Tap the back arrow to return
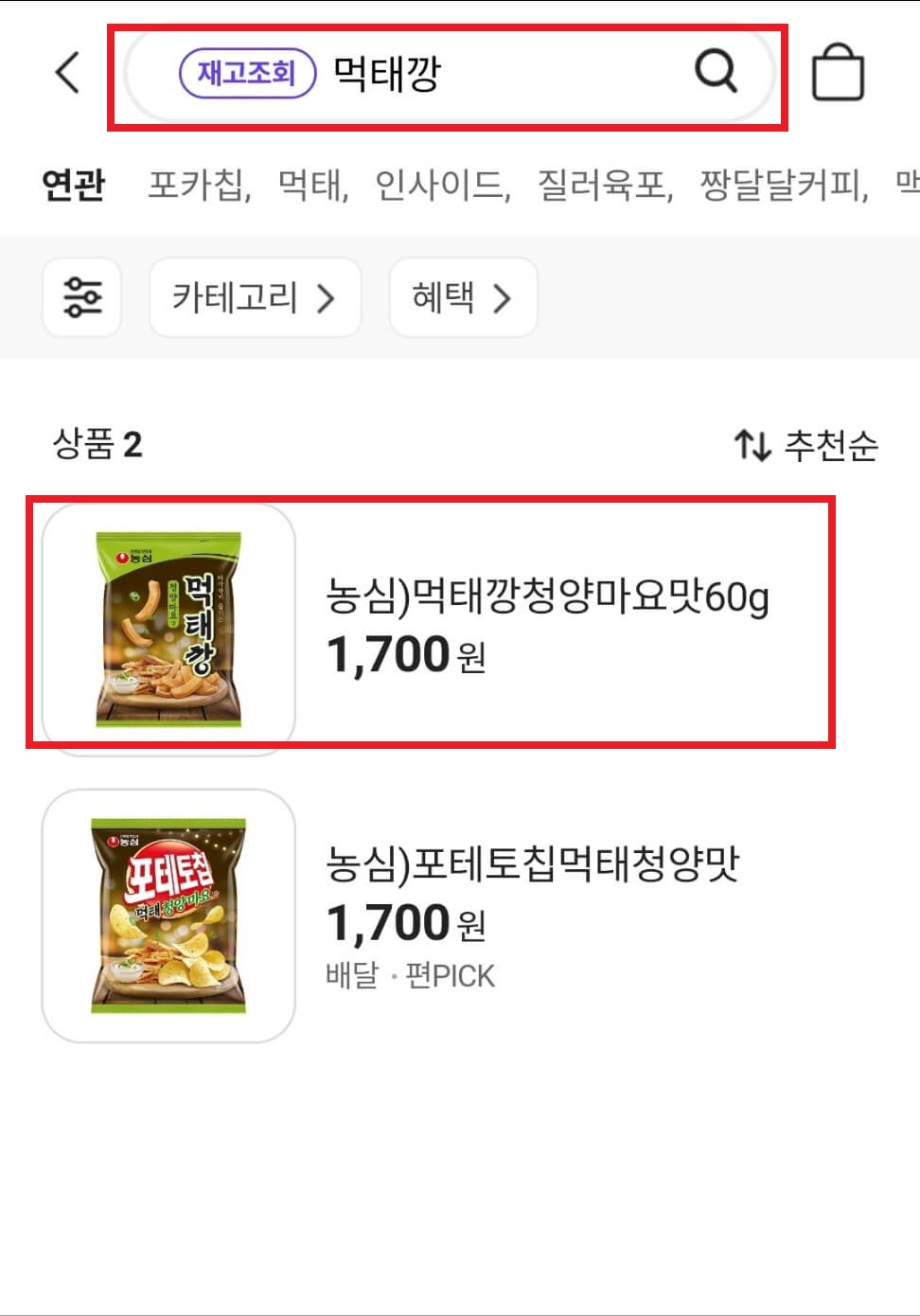 click(66, 74)
